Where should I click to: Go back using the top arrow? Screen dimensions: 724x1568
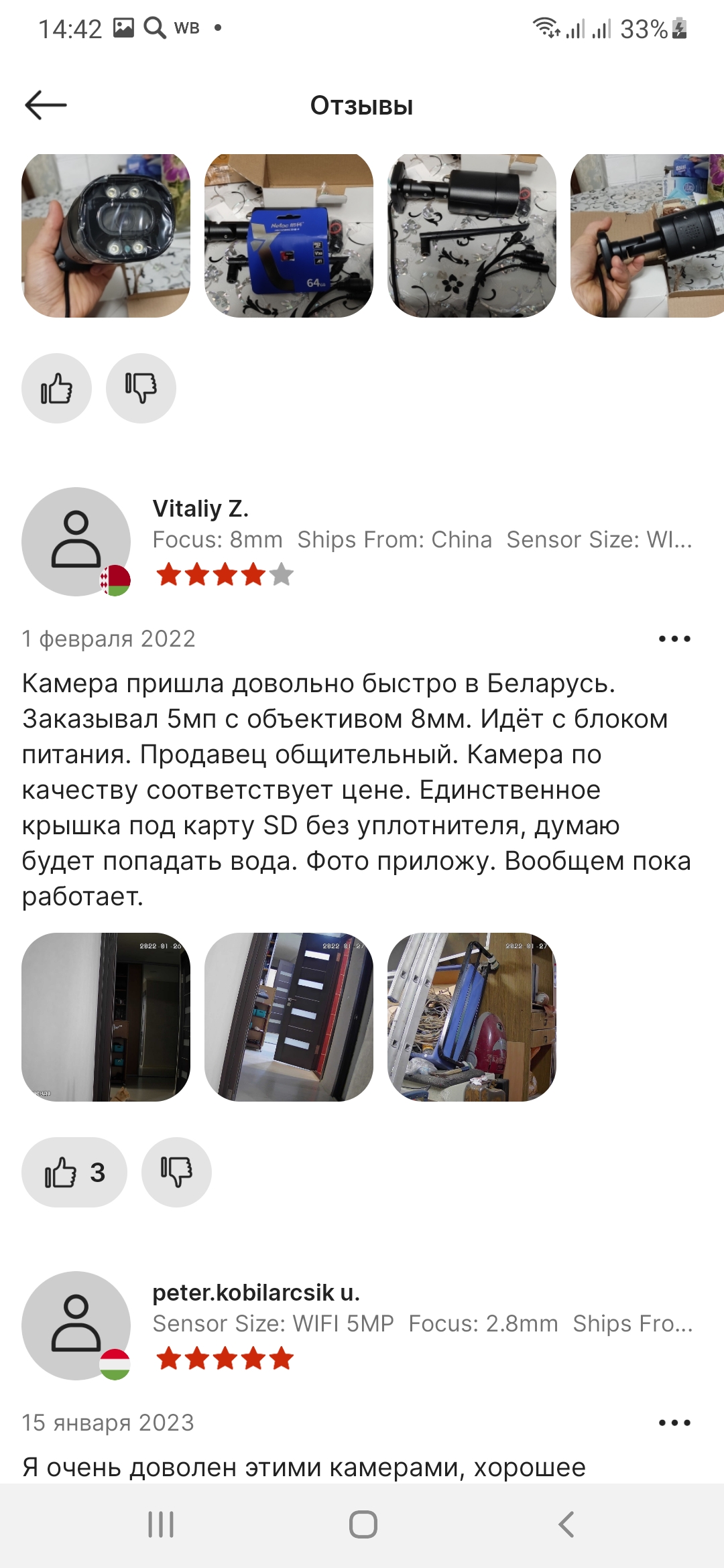click(x=46, y=105)
